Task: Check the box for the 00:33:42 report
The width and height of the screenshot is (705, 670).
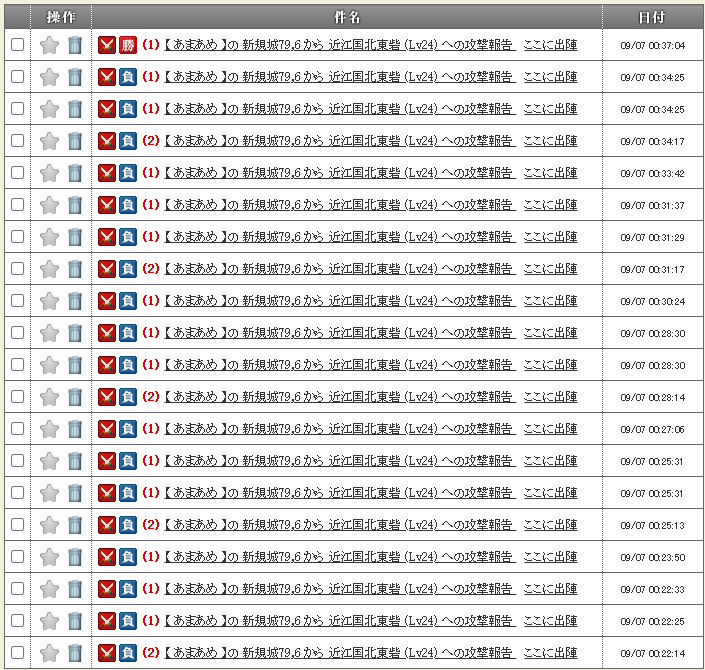Action: [17, 173]
